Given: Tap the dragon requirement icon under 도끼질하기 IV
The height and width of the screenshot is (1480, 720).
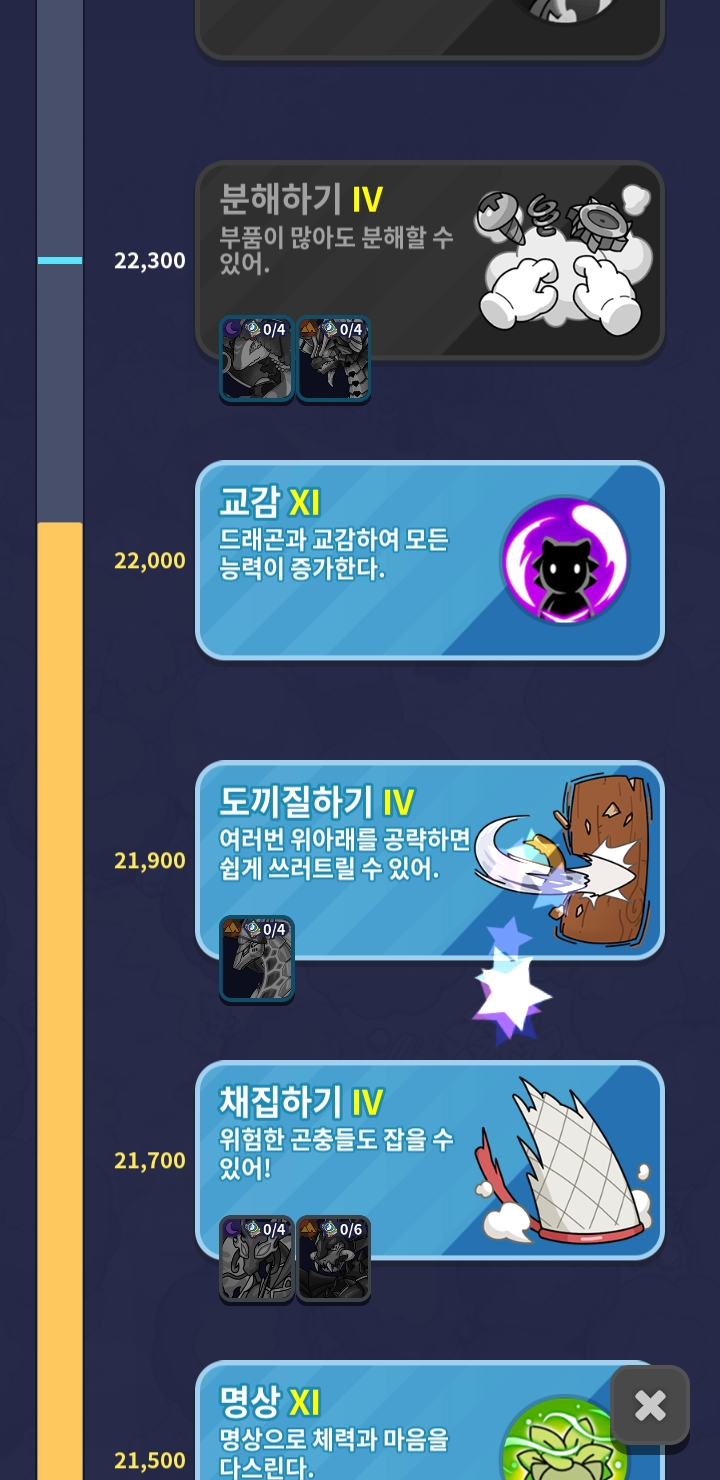Looking at the screenshot, I should (x=257, y=959).
